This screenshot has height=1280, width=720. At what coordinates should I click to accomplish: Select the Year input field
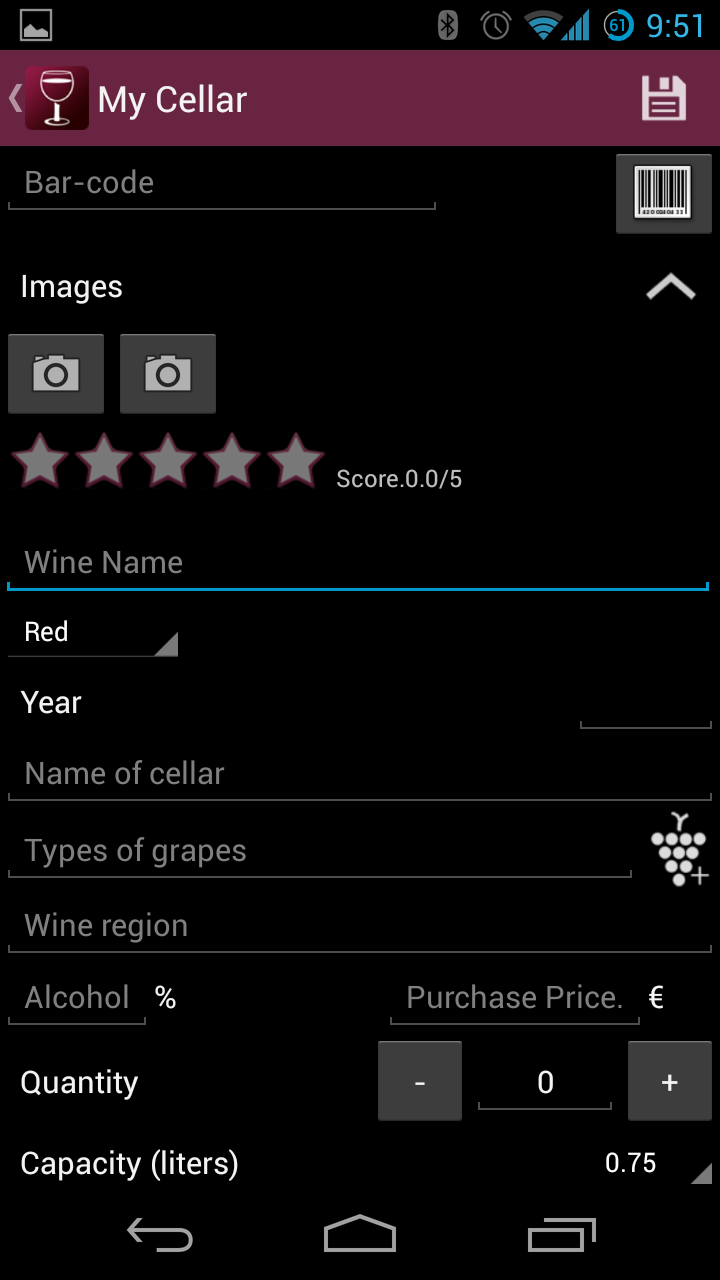[646, 704]
